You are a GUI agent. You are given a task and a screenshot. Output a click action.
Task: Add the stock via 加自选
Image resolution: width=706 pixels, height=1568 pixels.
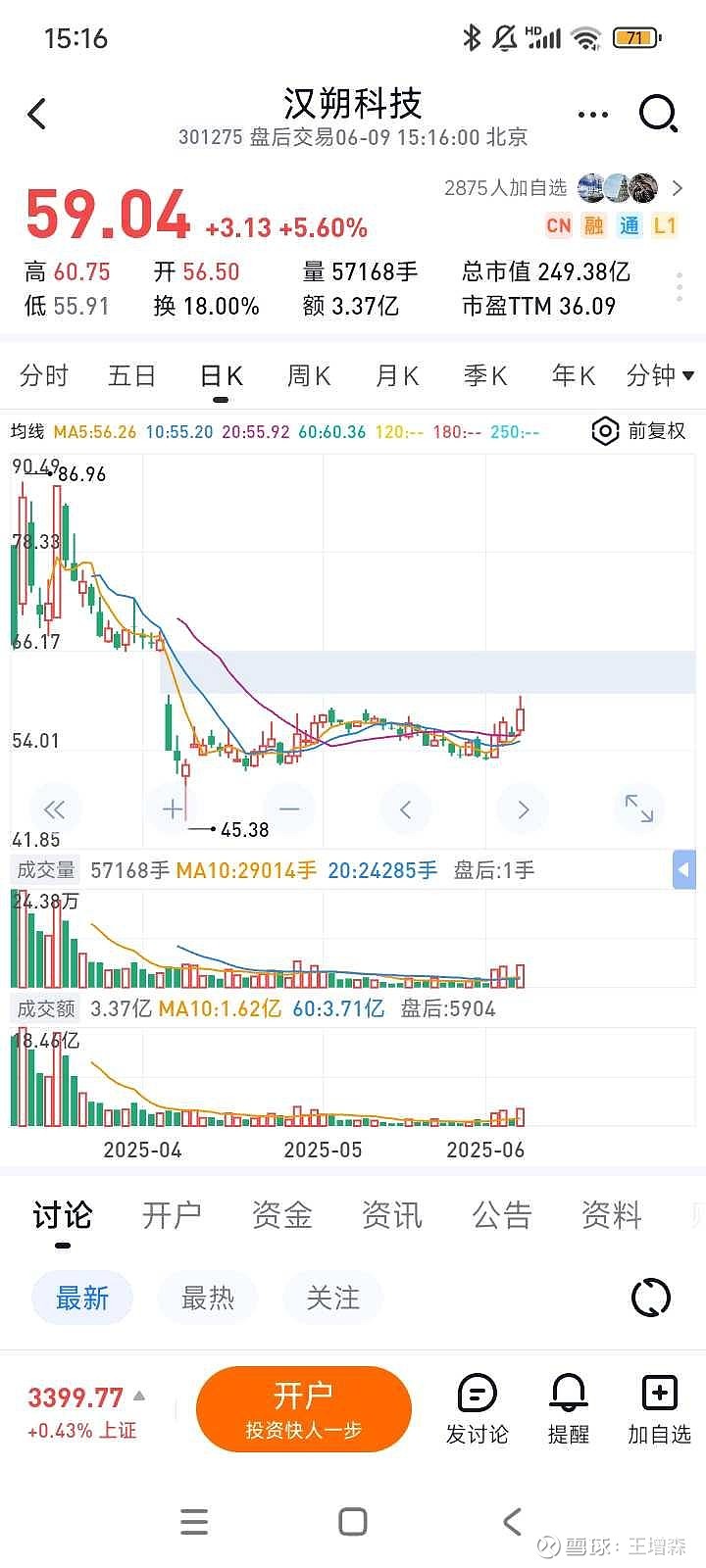tap(659, 1409)
